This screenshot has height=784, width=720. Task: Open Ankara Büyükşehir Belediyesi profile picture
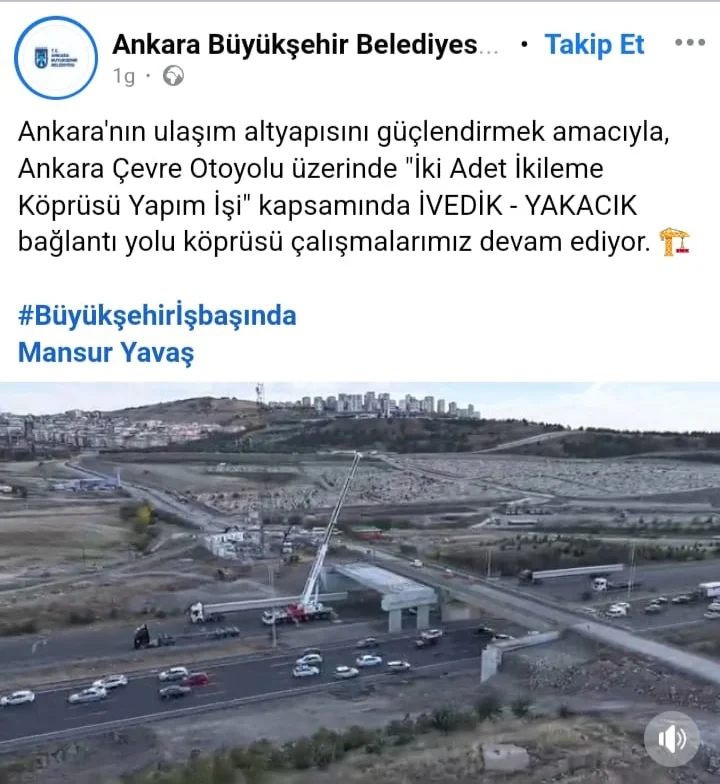(x=56, y=58)
